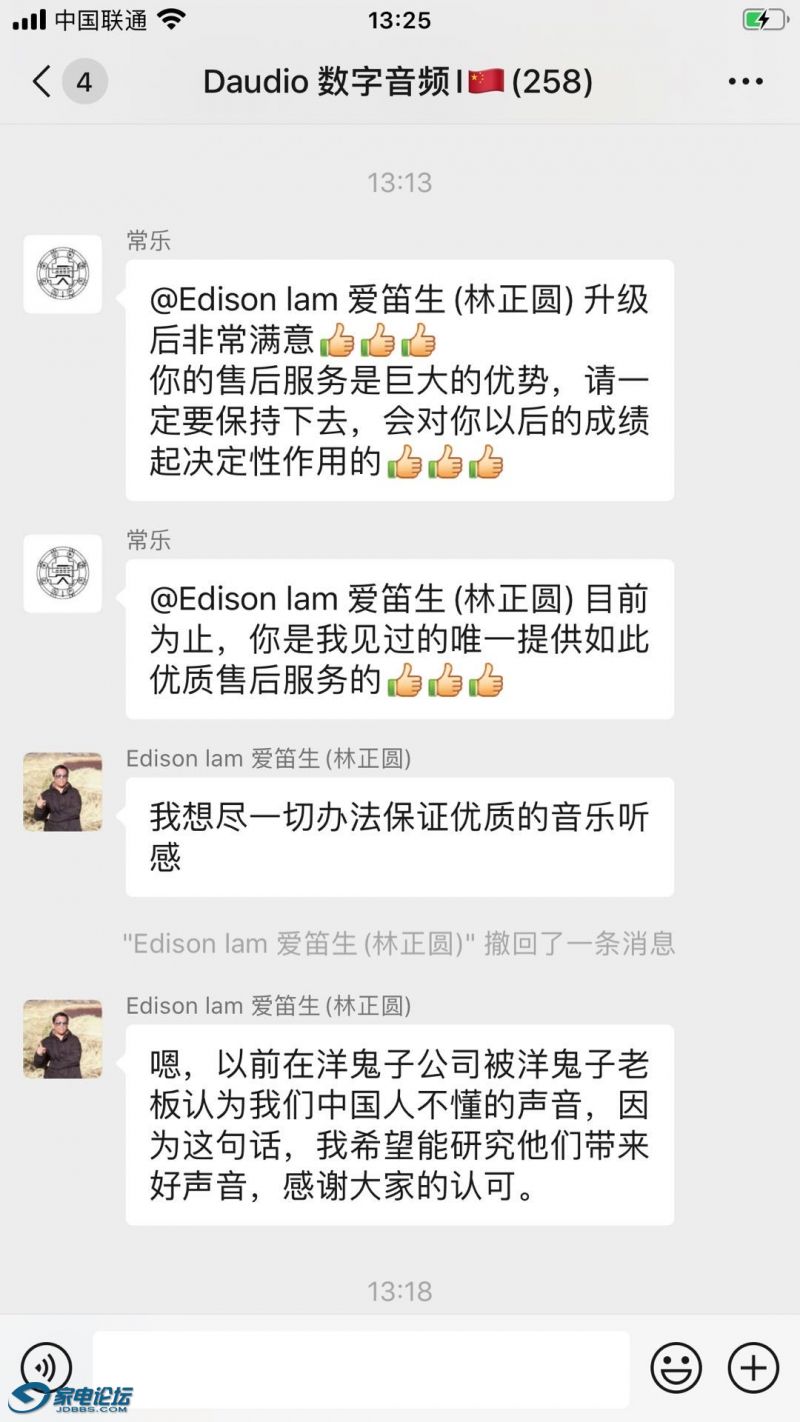Open the emoji sticker panel
This screenshot has width=800, height=1422.
pos(676,1367)
